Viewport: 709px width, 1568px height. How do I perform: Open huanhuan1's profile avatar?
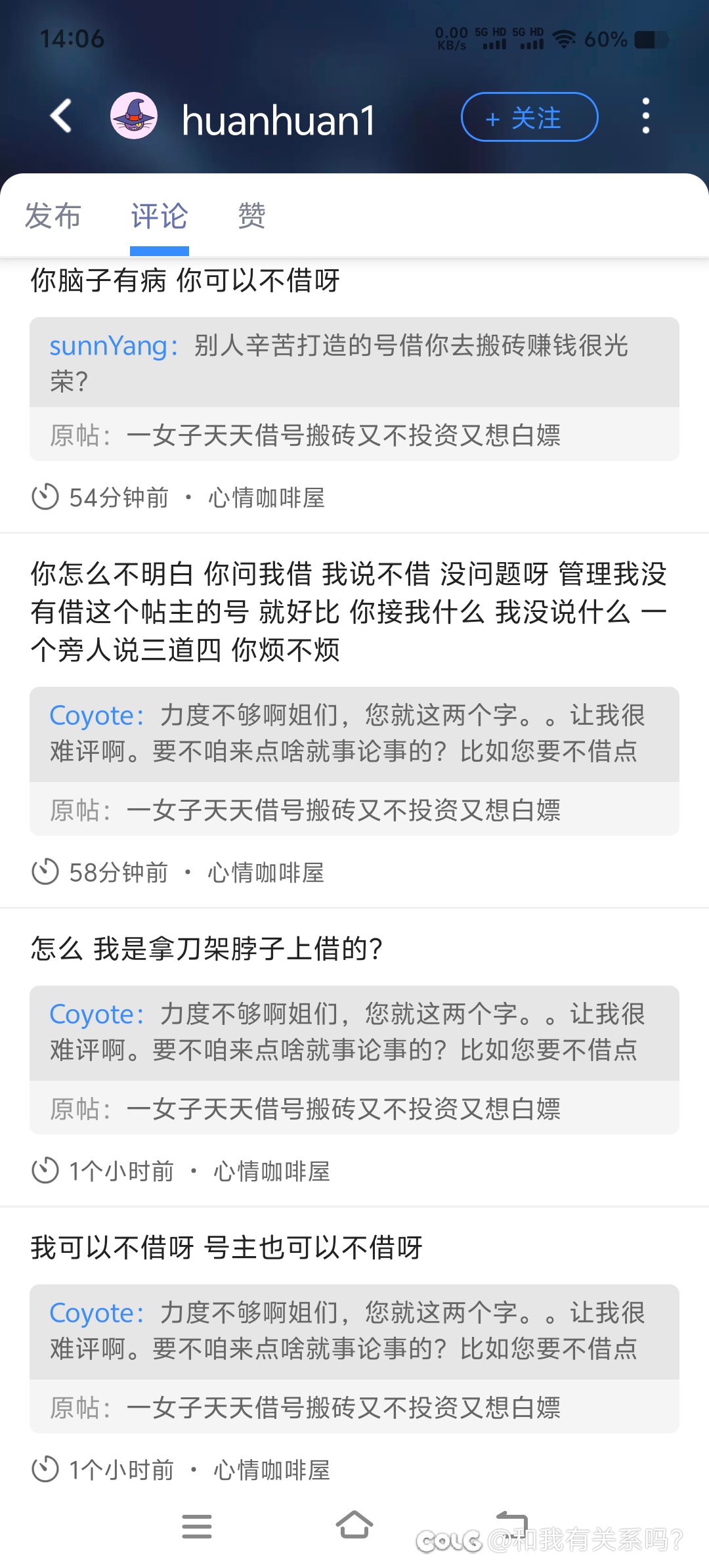point(134,116)
